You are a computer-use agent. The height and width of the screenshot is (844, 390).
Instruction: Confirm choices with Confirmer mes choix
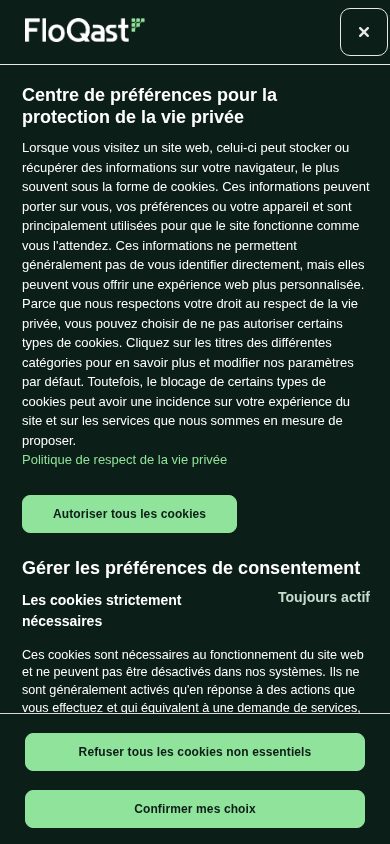[x=195, y=809]
